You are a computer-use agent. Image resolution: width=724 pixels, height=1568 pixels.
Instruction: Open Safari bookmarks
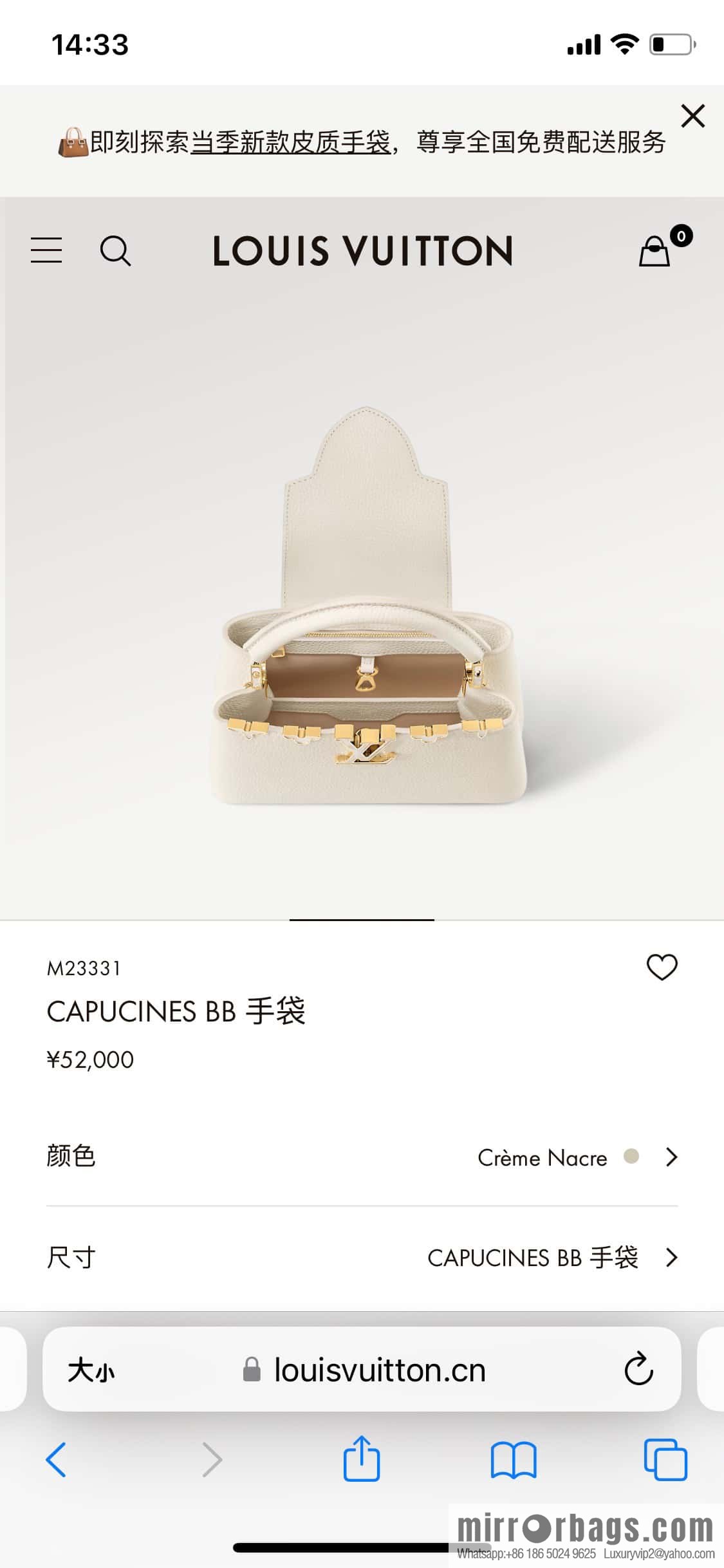513,1459
